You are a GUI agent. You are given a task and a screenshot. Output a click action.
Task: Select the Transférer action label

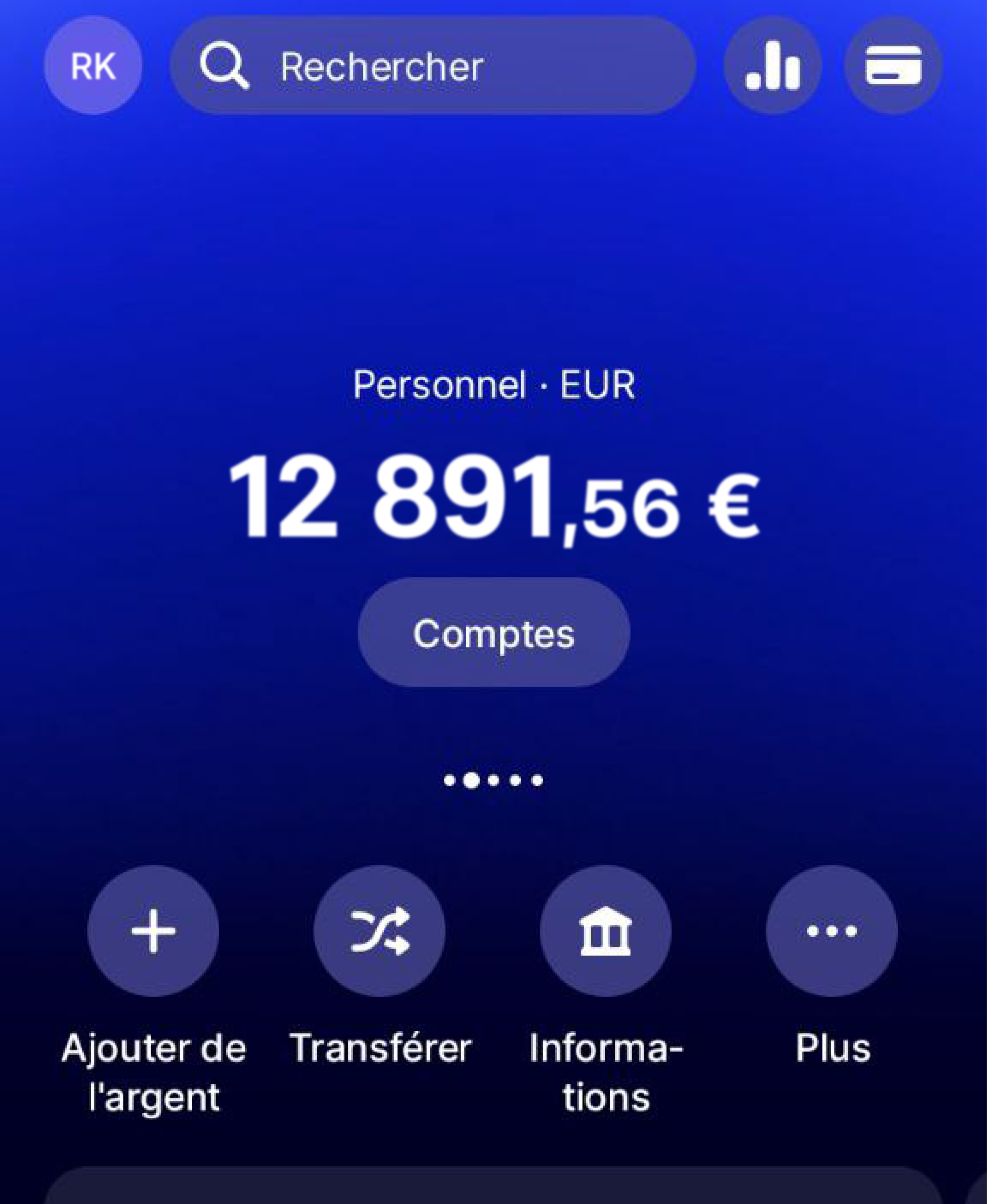click(x=380, y=1048)
